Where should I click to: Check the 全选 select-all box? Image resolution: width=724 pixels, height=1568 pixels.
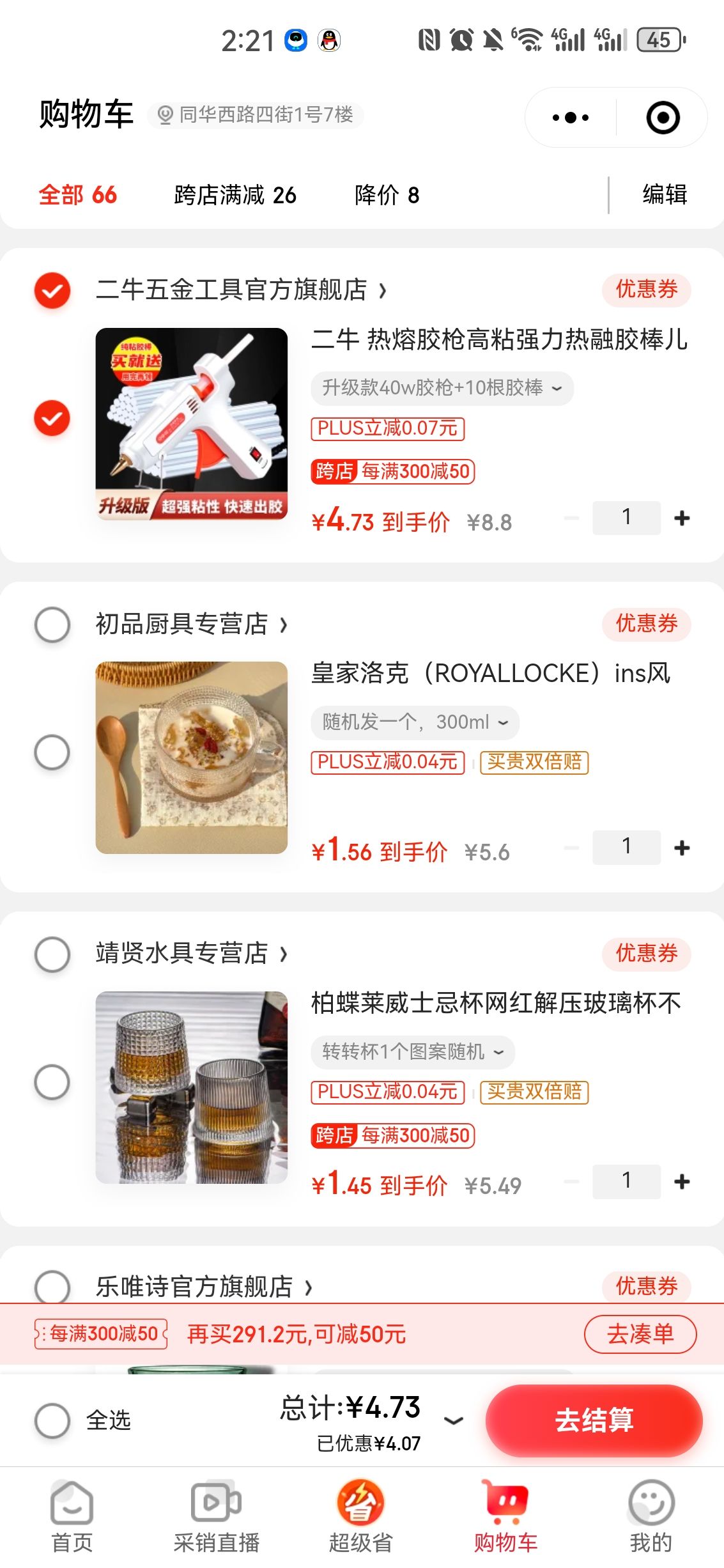pyautogui.click(x=52, y=1420)
